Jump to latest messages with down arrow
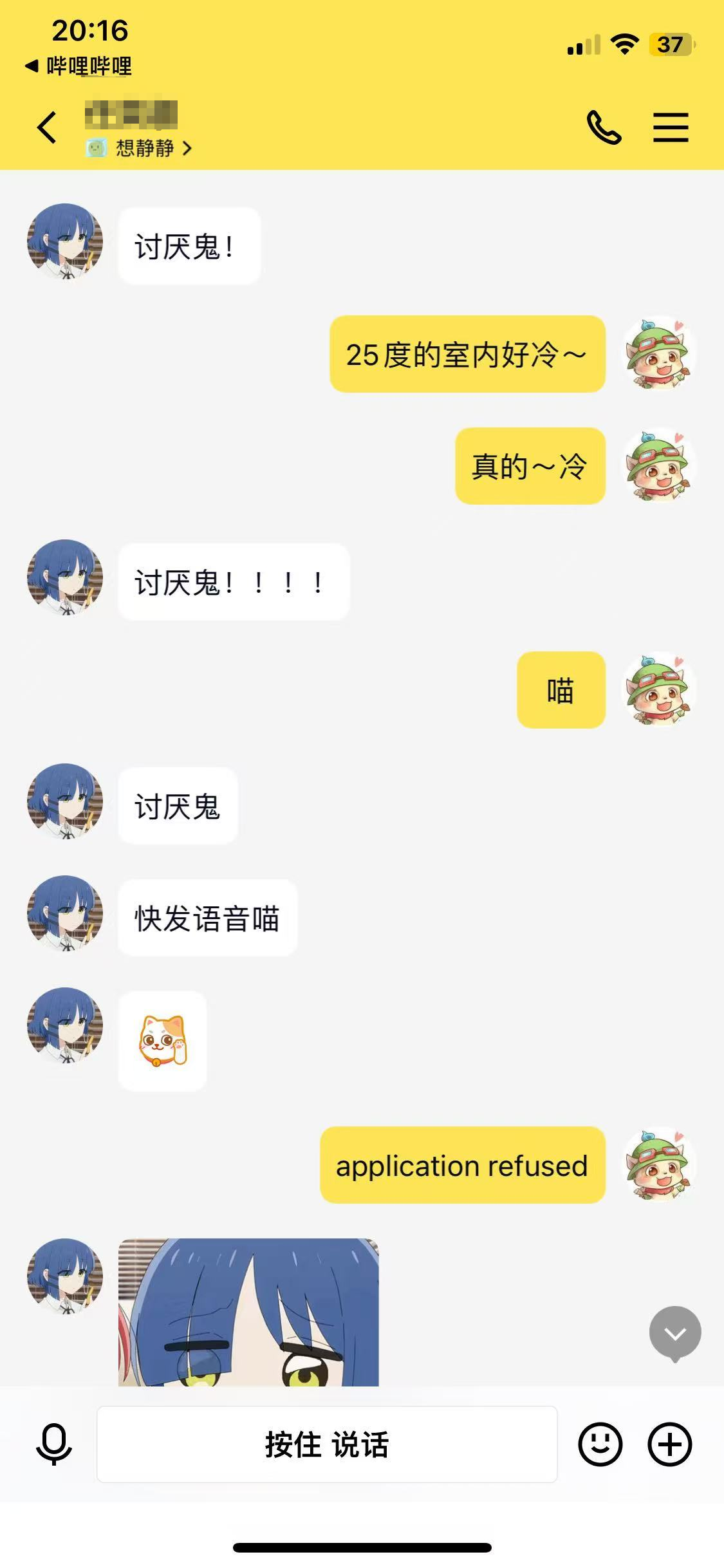 pyautogui.click(x=675, y=1333)
